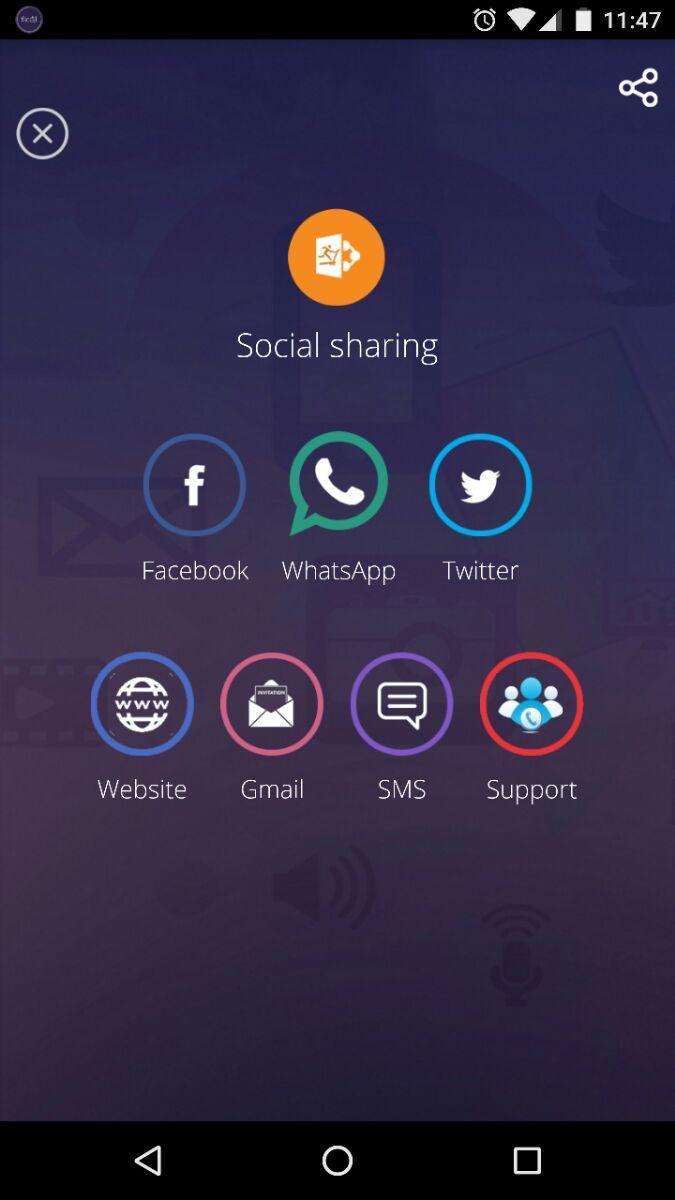
Task: Share on Twitter
Action: click(x=480, y=486)
